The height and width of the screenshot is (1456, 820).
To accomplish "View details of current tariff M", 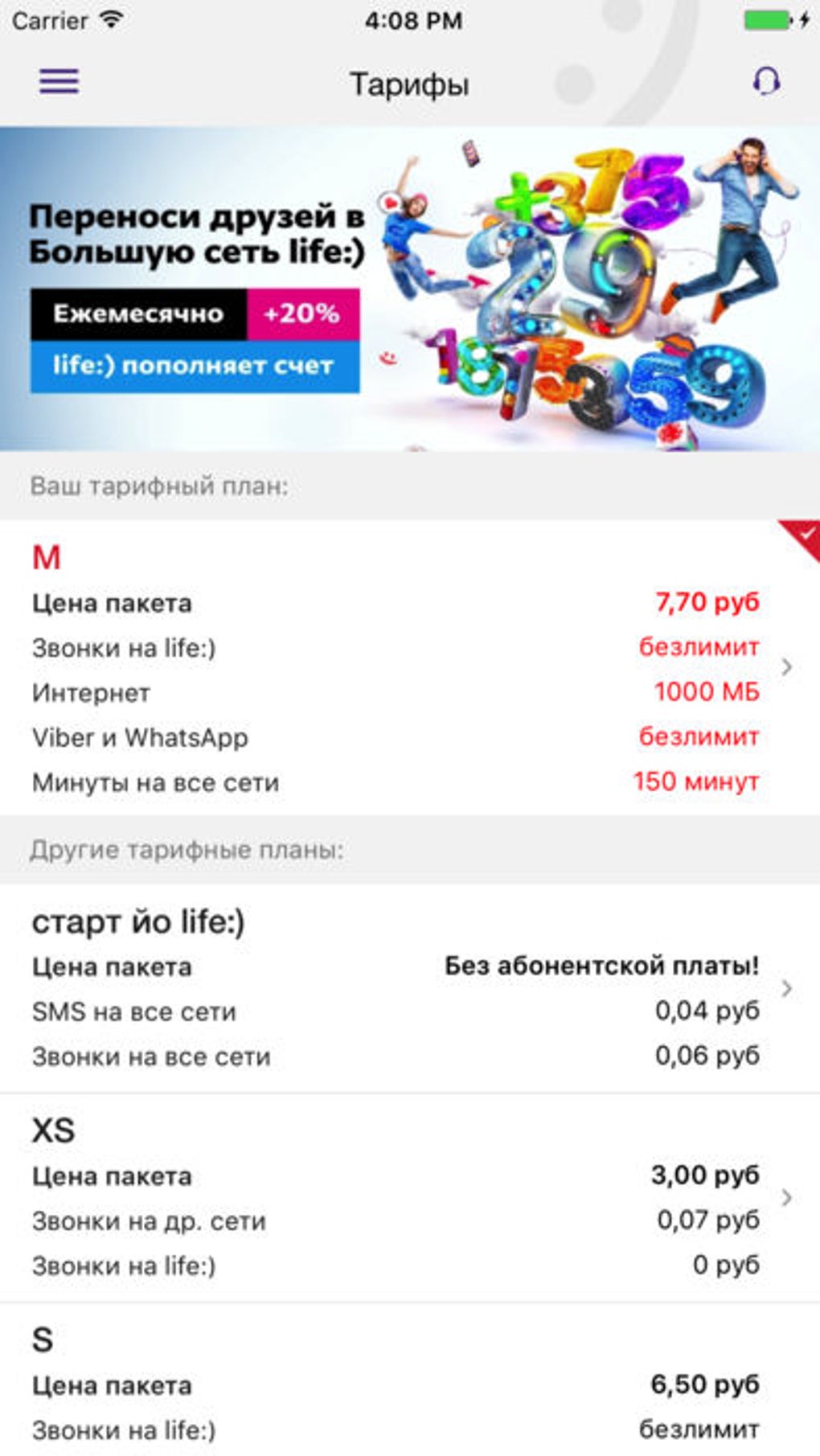I will pyautogui.click(x=410, y=667).
